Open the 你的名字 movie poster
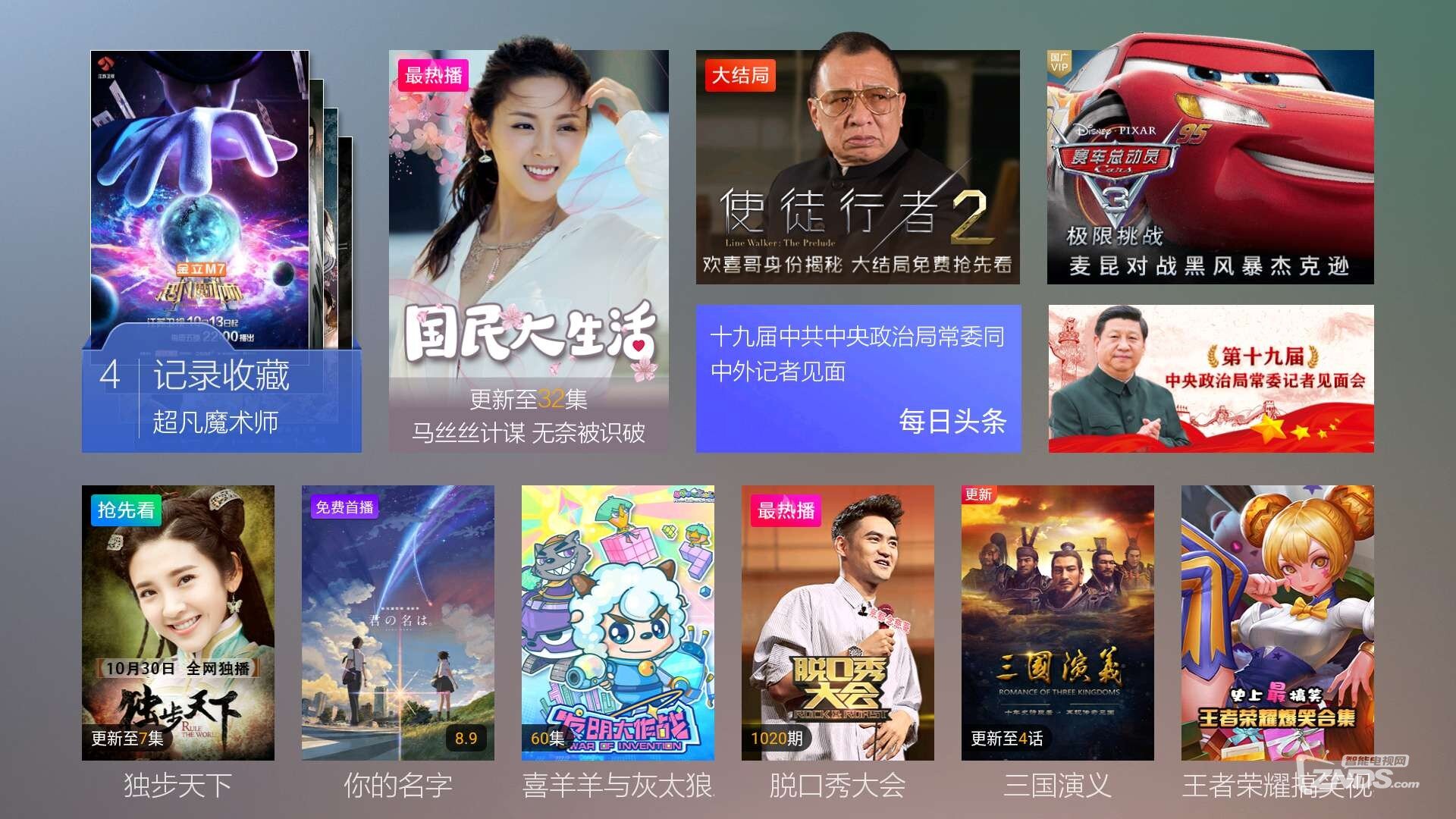Screen dimensions: 1456x819 pos(398,622)
